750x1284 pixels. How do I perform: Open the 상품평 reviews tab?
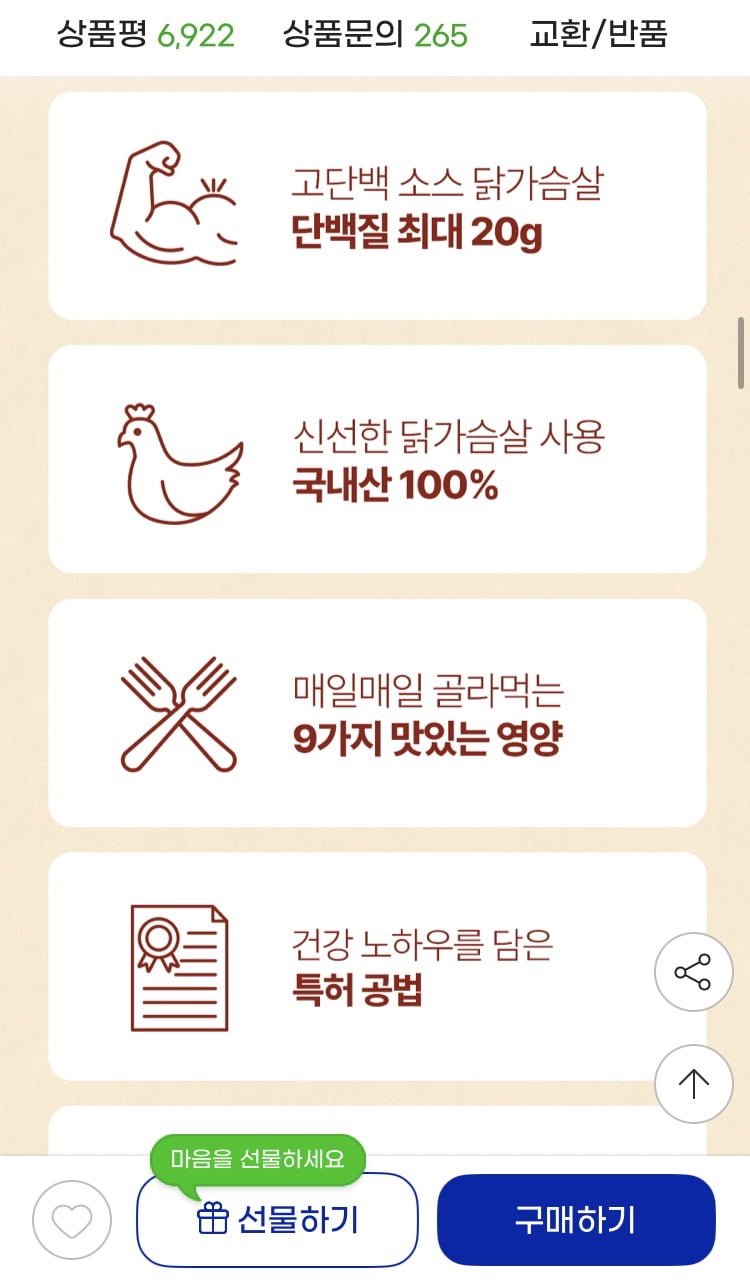click(145, 35)
